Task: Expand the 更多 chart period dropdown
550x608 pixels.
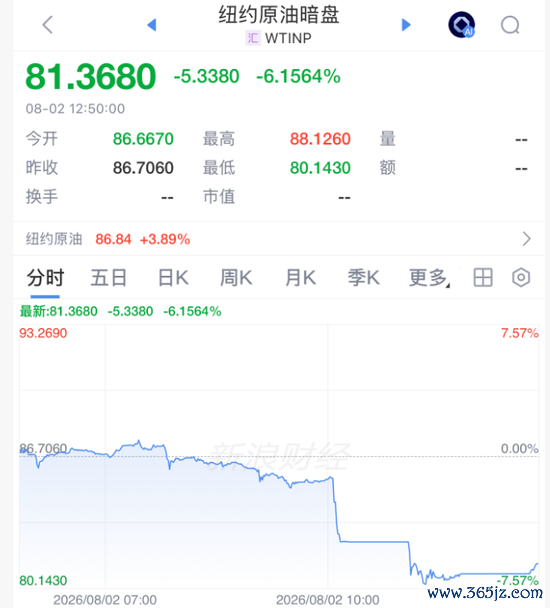Action: coord(429,278)
